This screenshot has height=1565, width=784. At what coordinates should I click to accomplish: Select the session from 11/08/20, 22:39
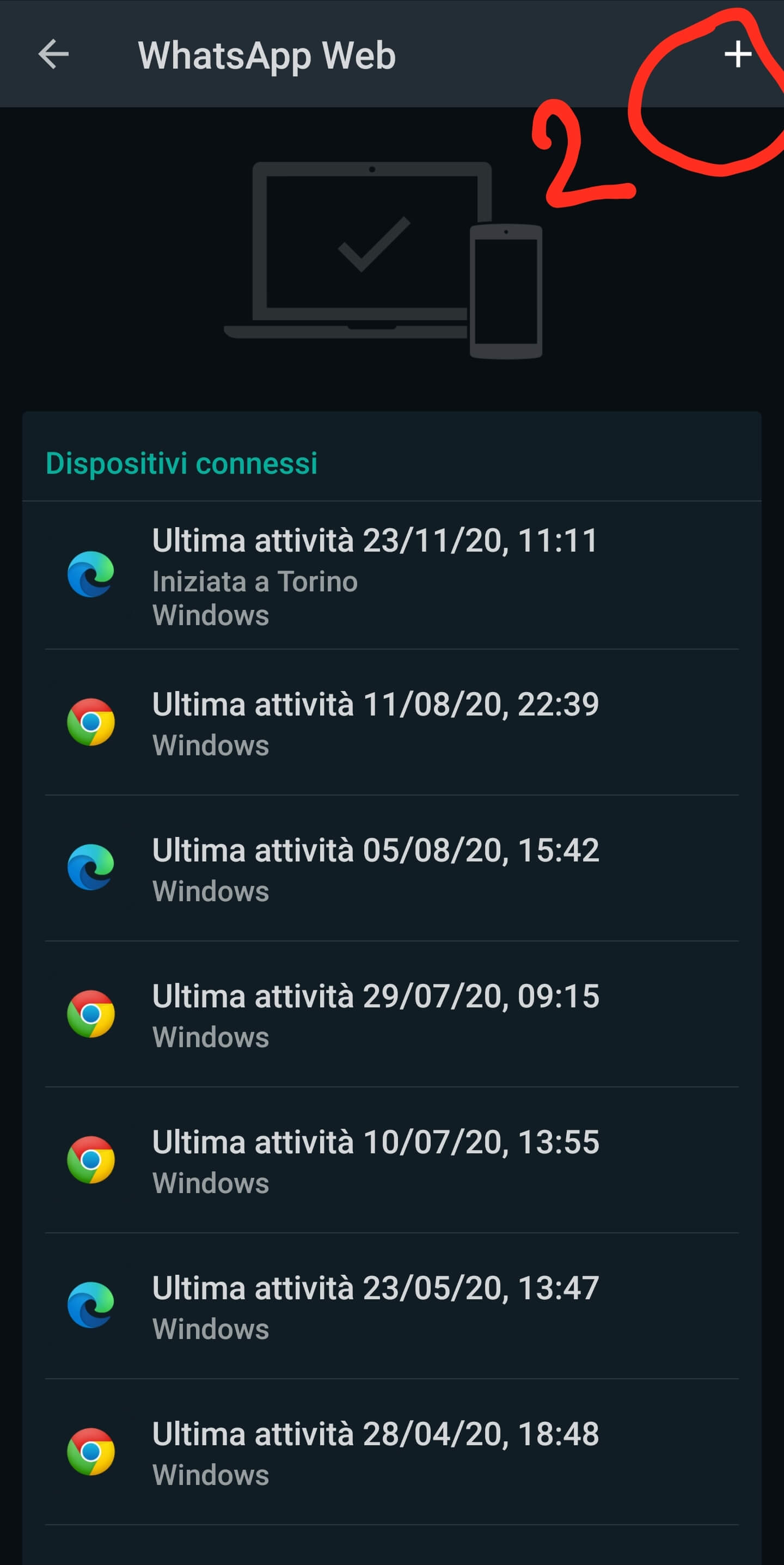point(375,723)
